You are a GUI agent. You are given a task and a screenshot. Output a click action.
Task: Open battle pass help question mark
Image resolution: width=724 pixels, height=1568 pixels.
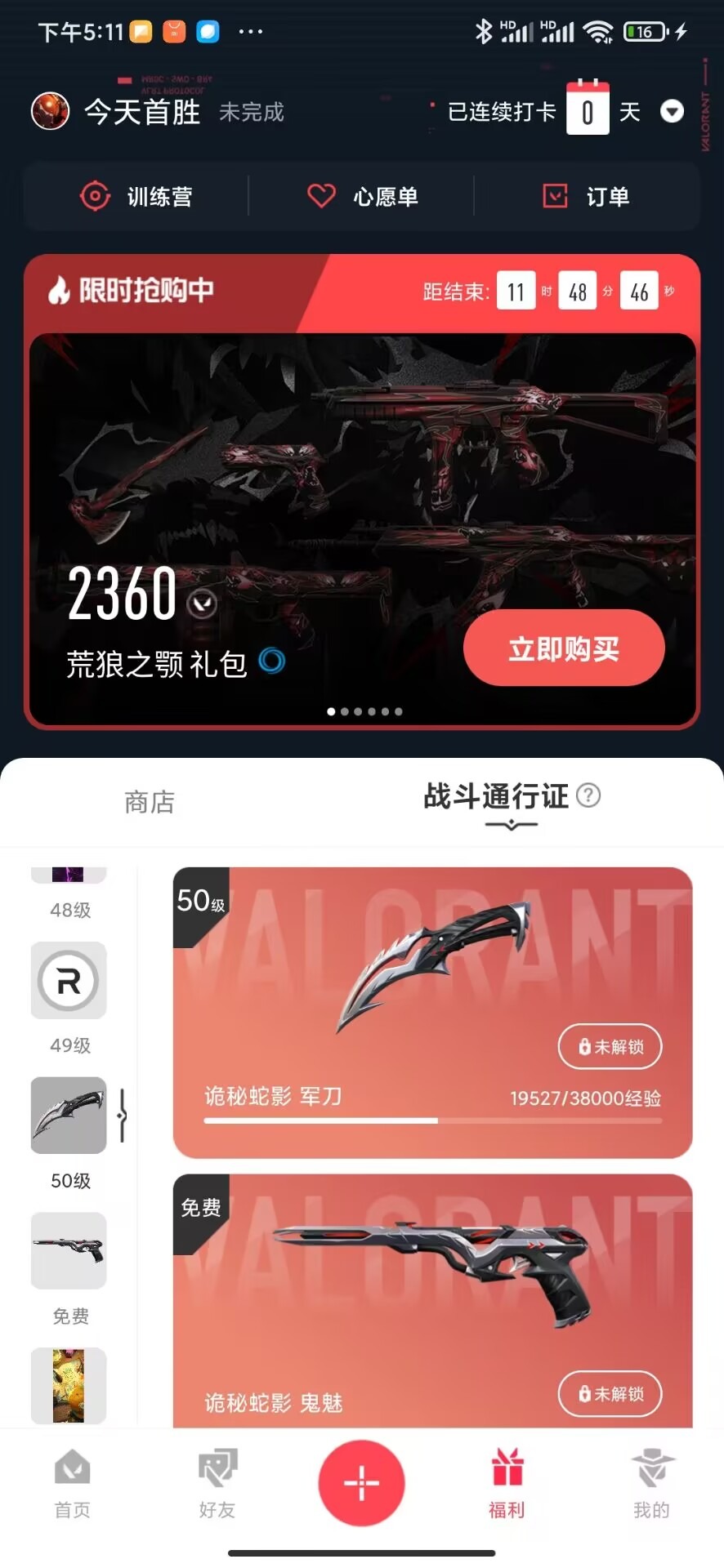click(588, 795)
